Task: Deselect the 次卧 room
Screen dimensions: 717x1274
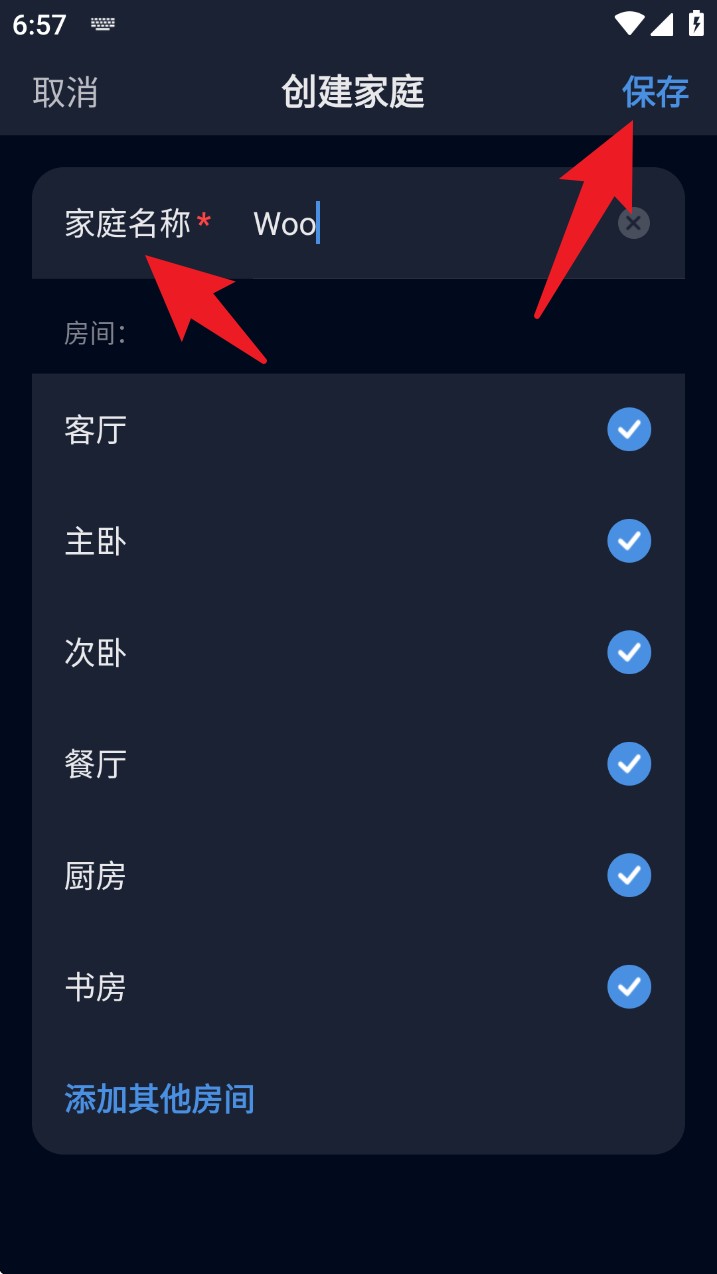Action: [x=629, y=652]
